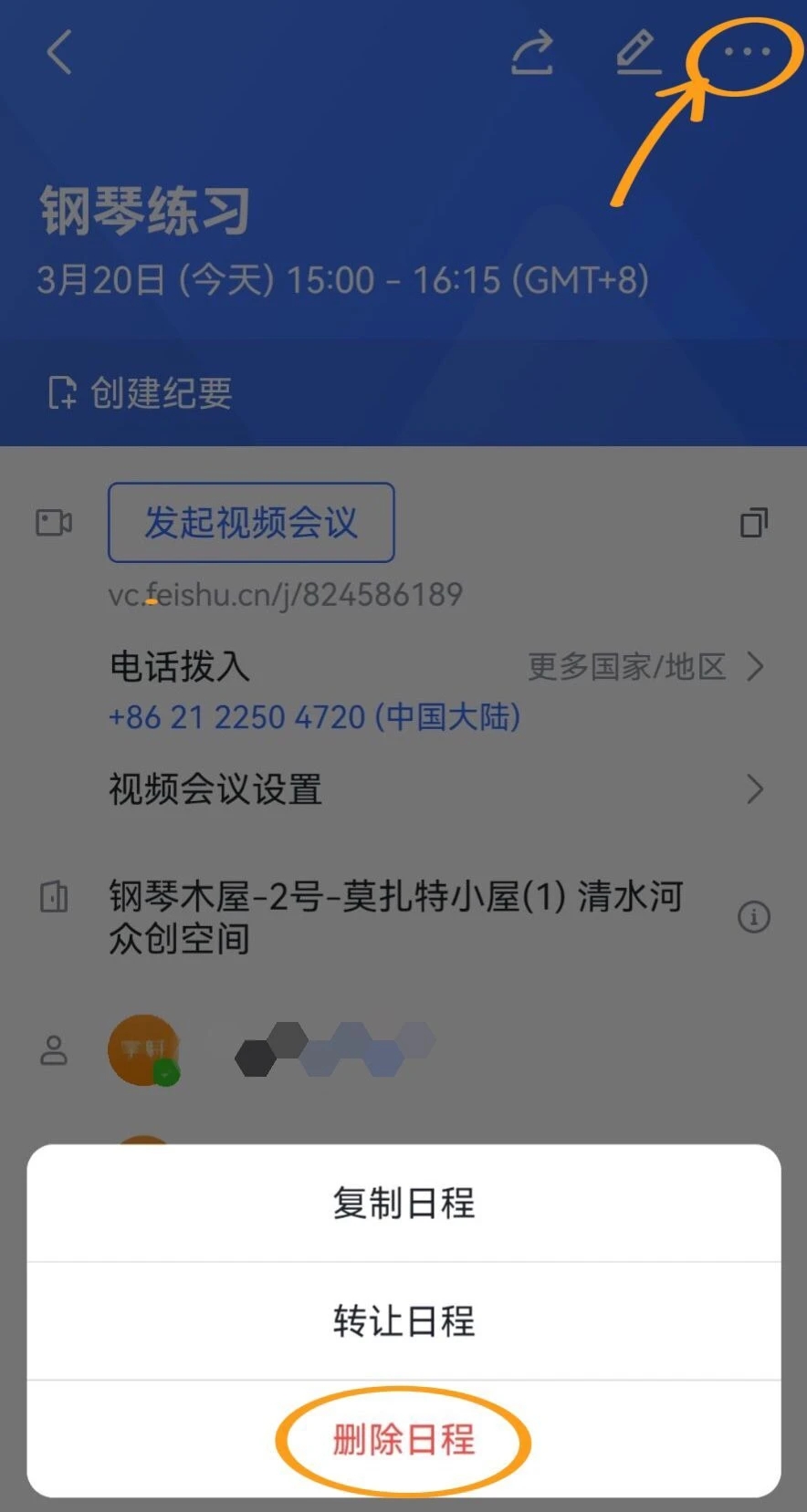Image resolution: width=807 pixels, height=1512 pixels.
Task: Expand 视频会议设置 settings
Action: click(x=215, y=789)
